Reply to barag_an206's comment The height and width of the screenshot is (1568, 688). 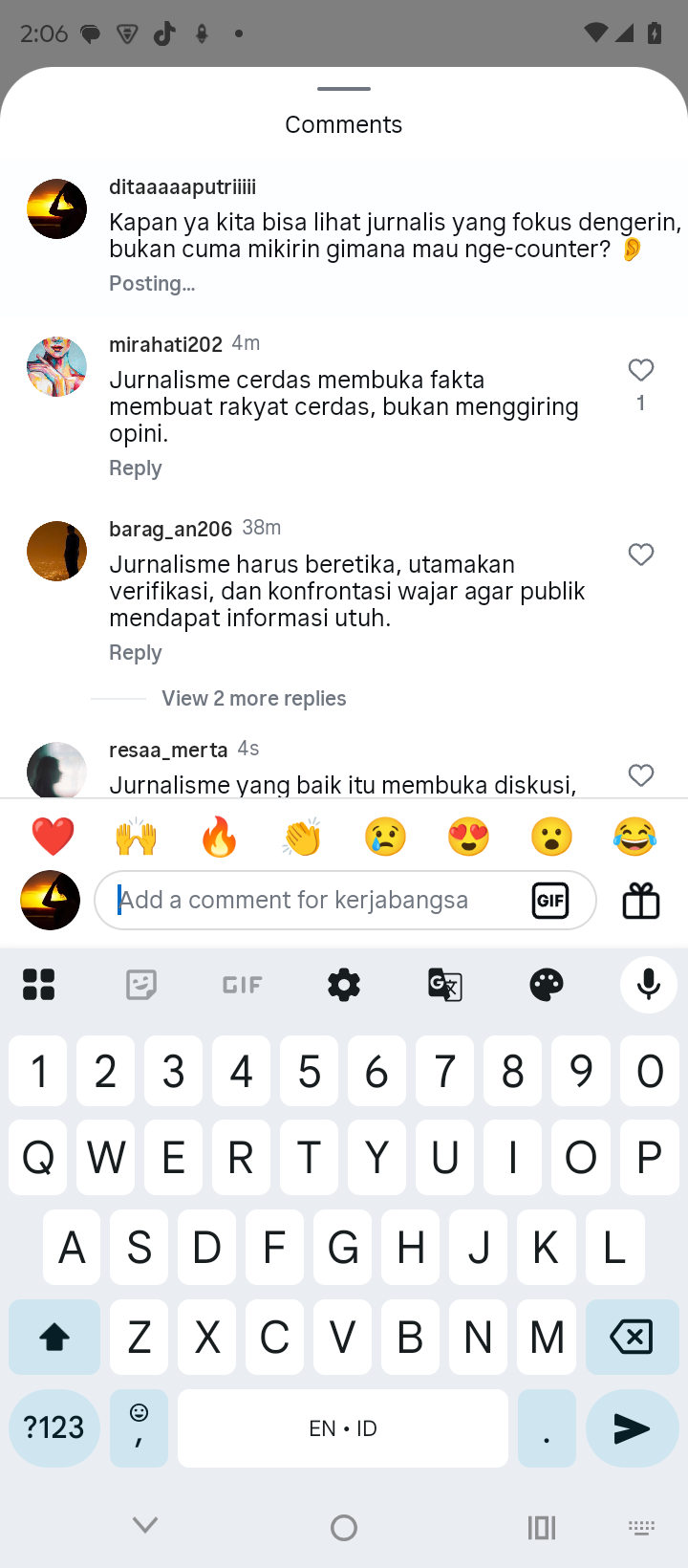click(136, 653)
